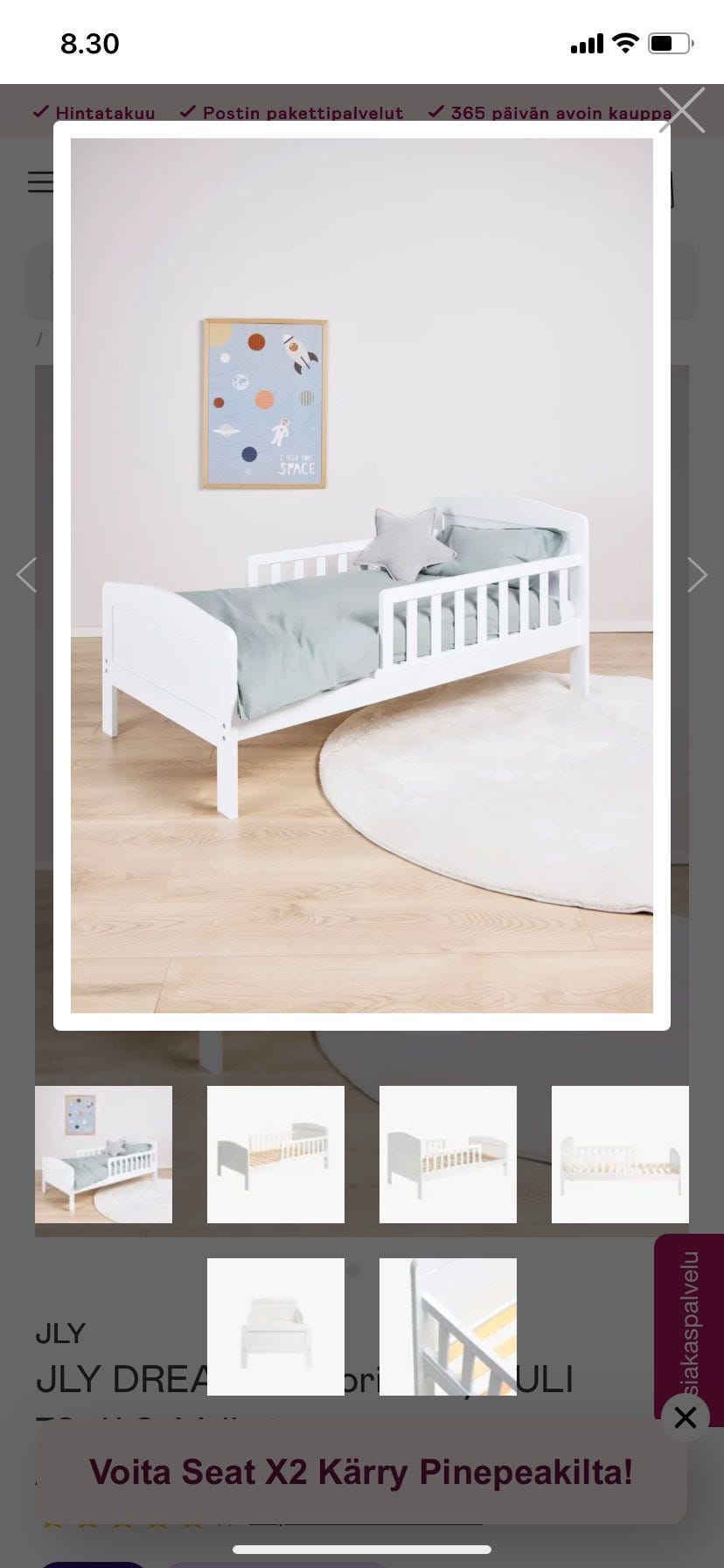Select the thumbnail of the bare bed frame
Viewport: 724px width, 1568px height.
click(620, 1154)
